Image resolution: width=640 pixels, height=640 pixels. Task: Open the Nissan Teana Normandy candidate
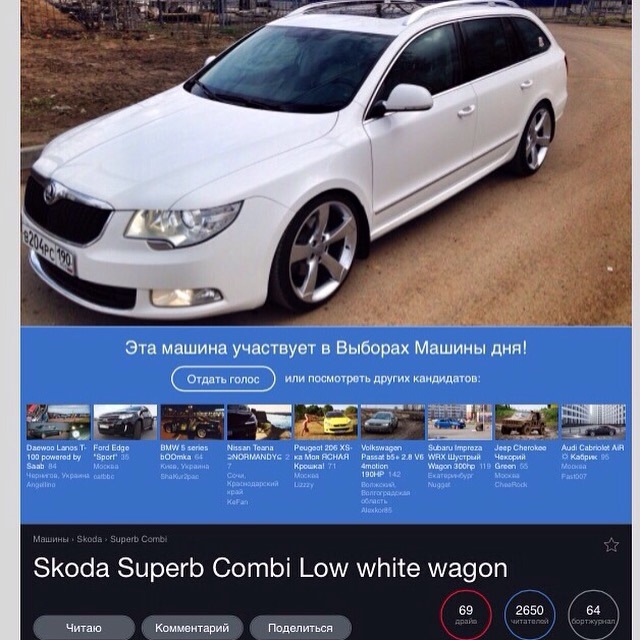point(258,422)
